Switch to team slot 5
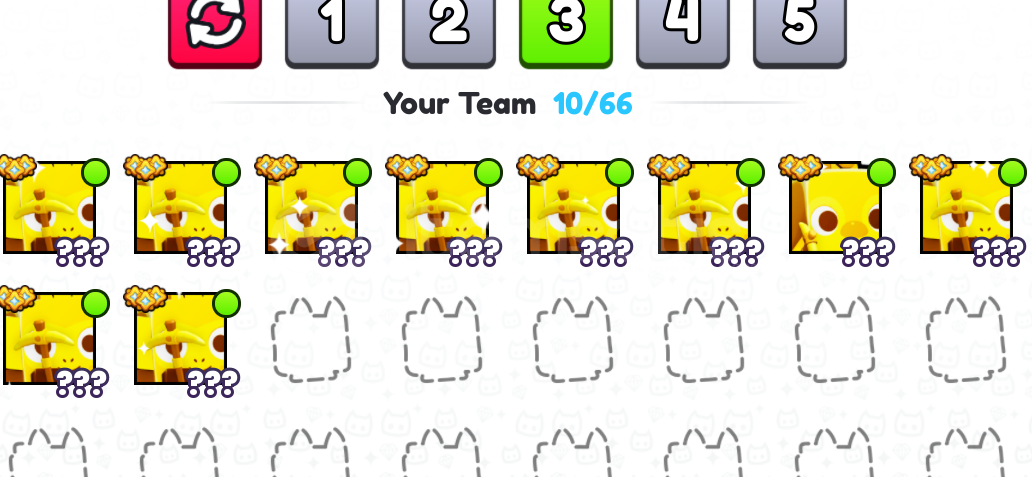 [800, 28]
